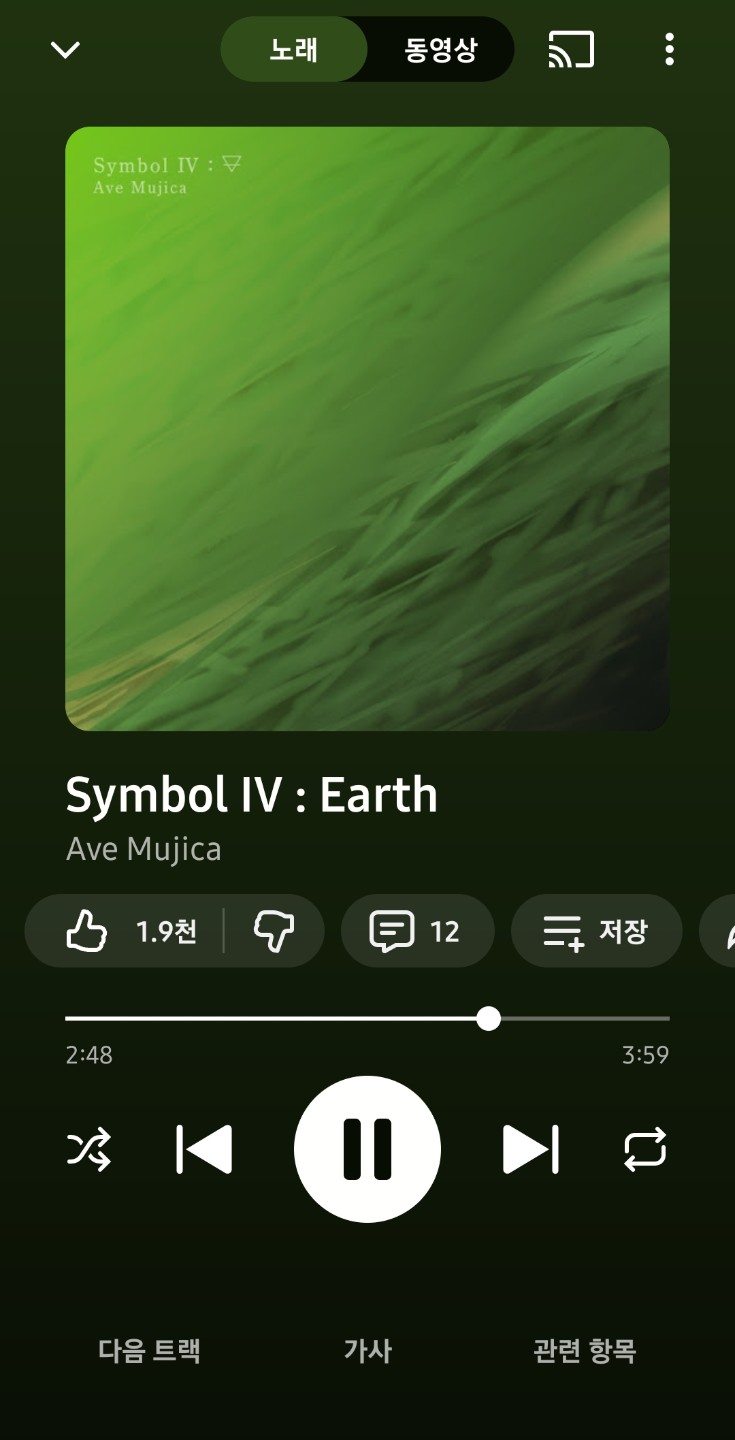Cast playback to another device
This screenshot has height=1440, width=735.
[x=571, y=49]
